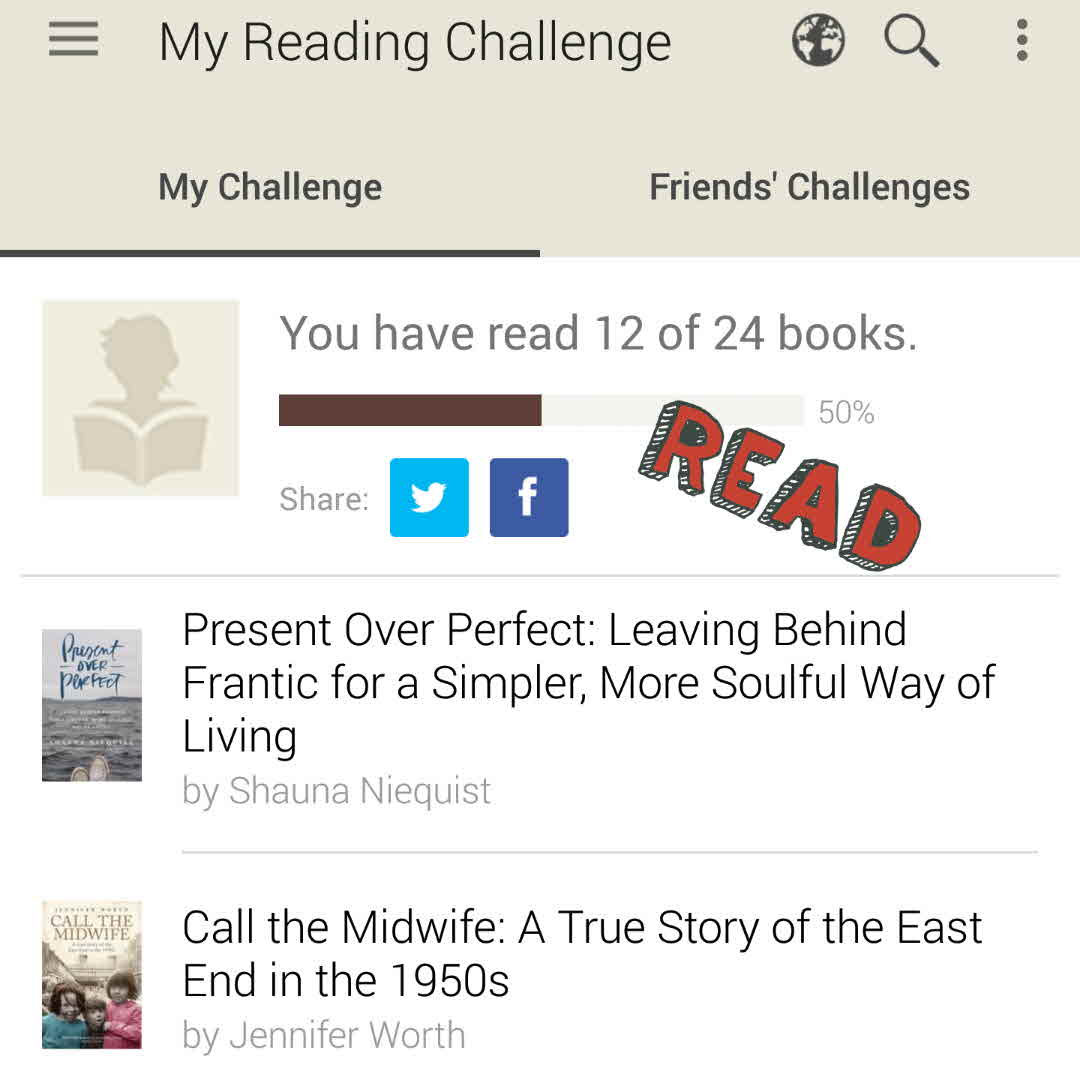Open the hamburger navigation drawer

73,42
